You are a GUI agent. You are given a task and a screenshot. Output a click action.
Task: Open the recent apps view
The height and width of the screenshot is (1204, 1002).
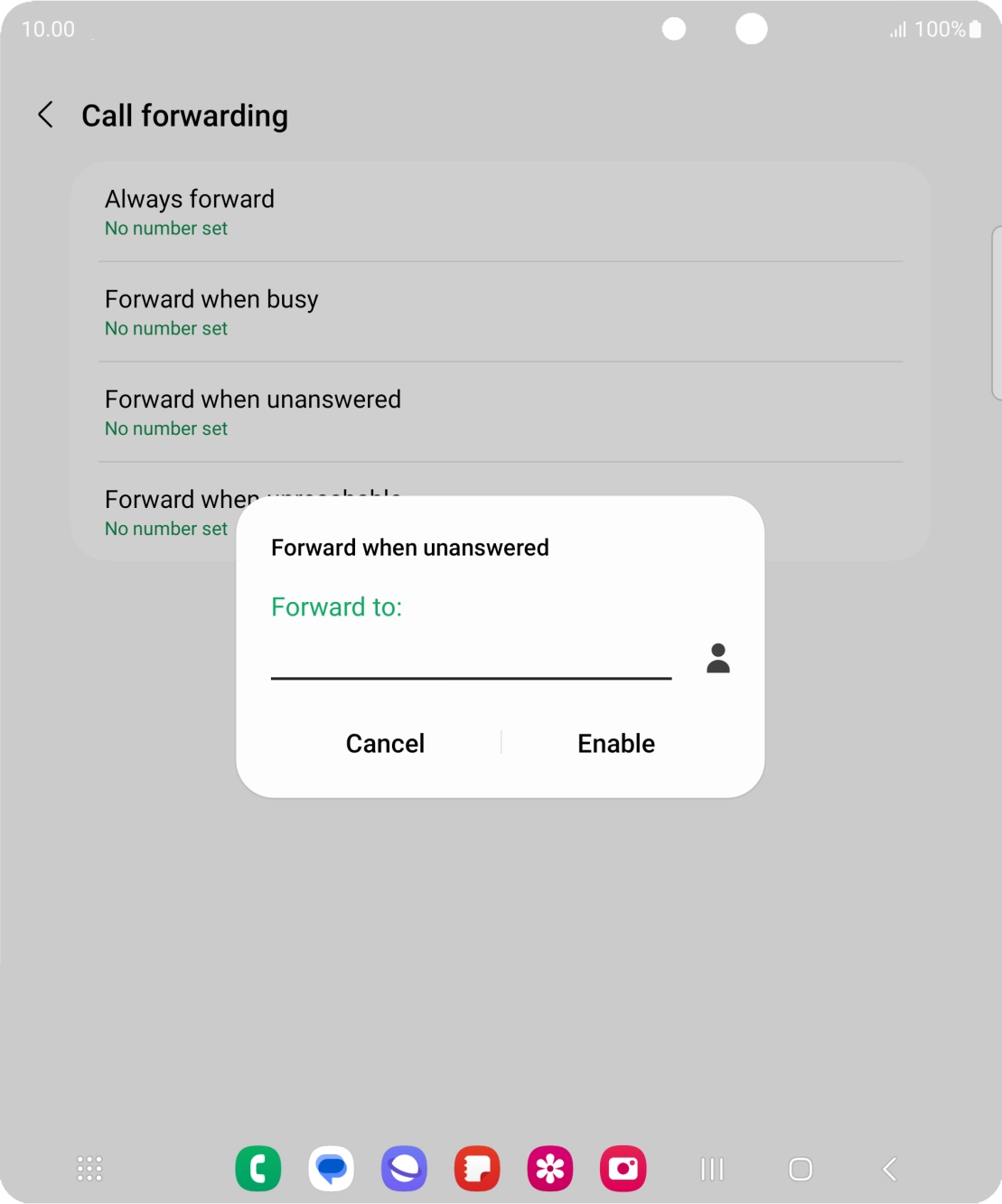[x=712, y=1168]
